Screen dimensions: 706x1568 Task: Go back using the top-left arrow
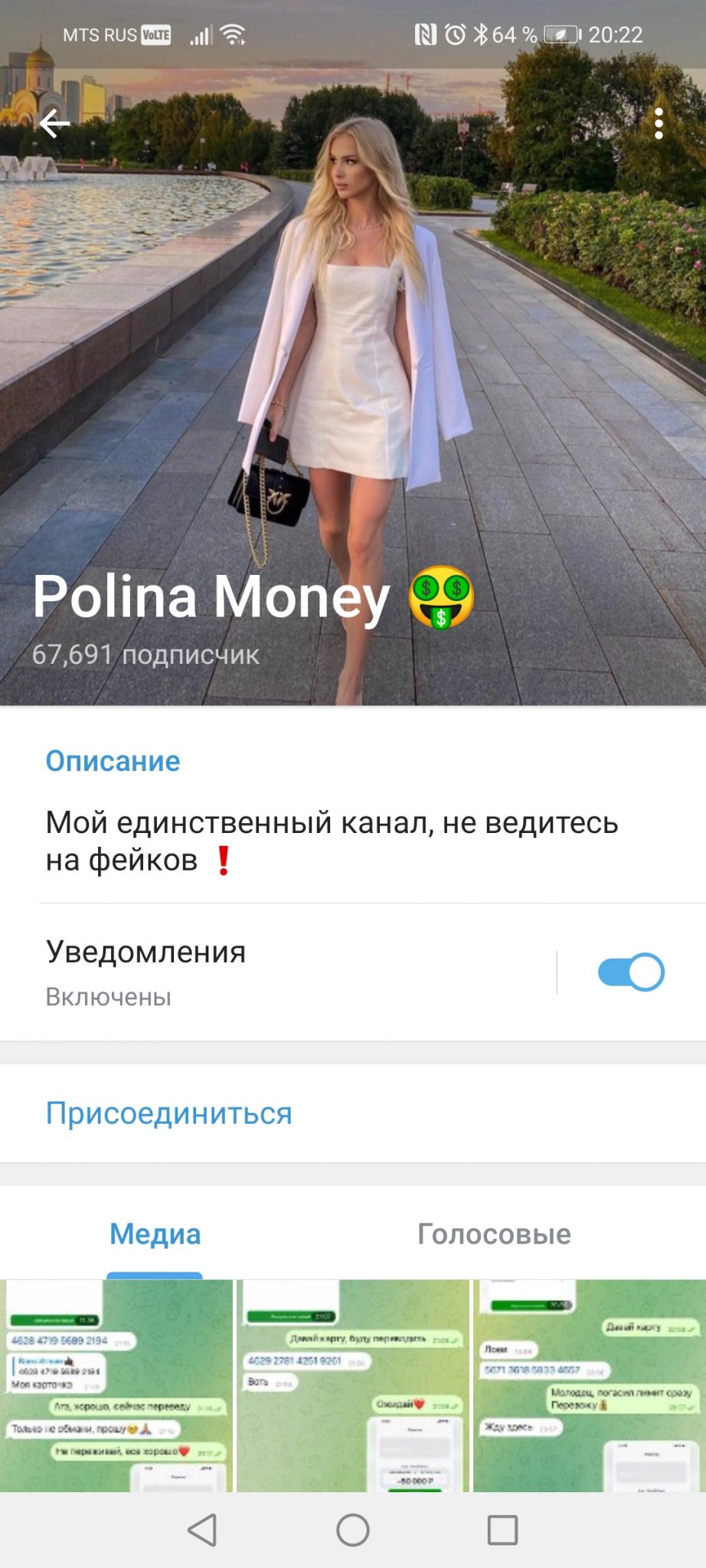54,123
